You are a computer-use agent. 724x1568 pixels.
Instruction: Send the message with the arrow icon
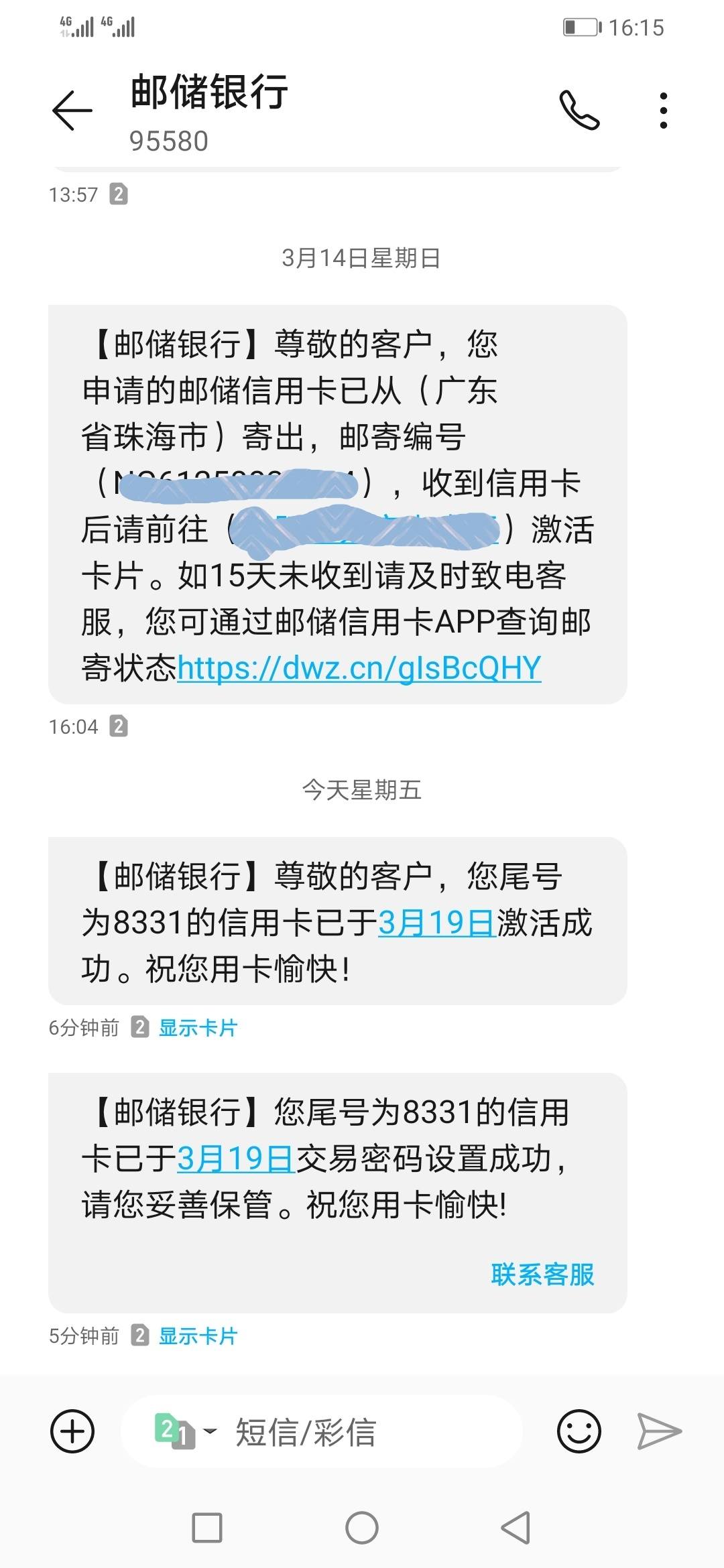tap(660, 1431)
